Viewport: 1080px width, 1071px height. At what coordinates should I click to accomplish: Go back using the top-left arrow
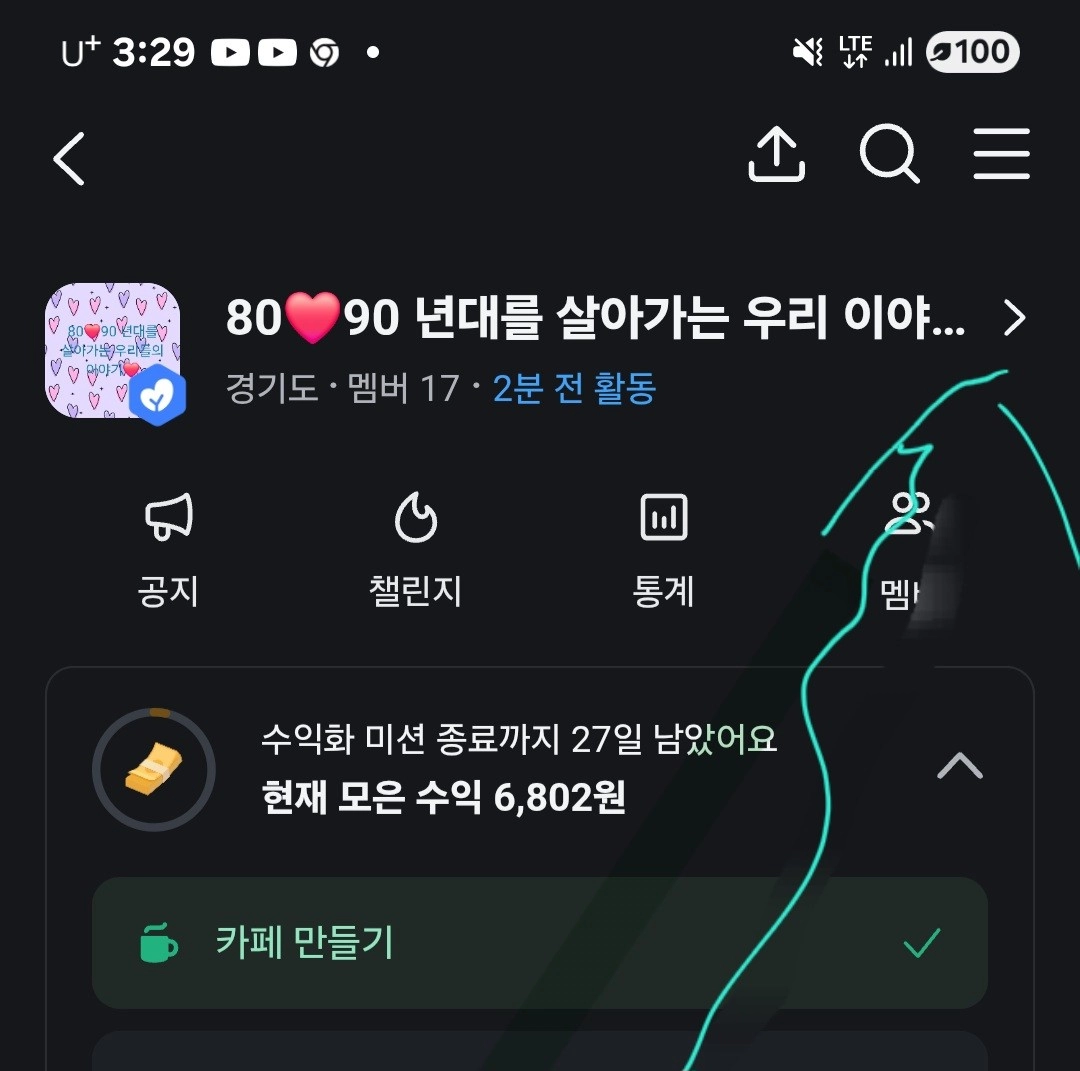click(70, 158)
